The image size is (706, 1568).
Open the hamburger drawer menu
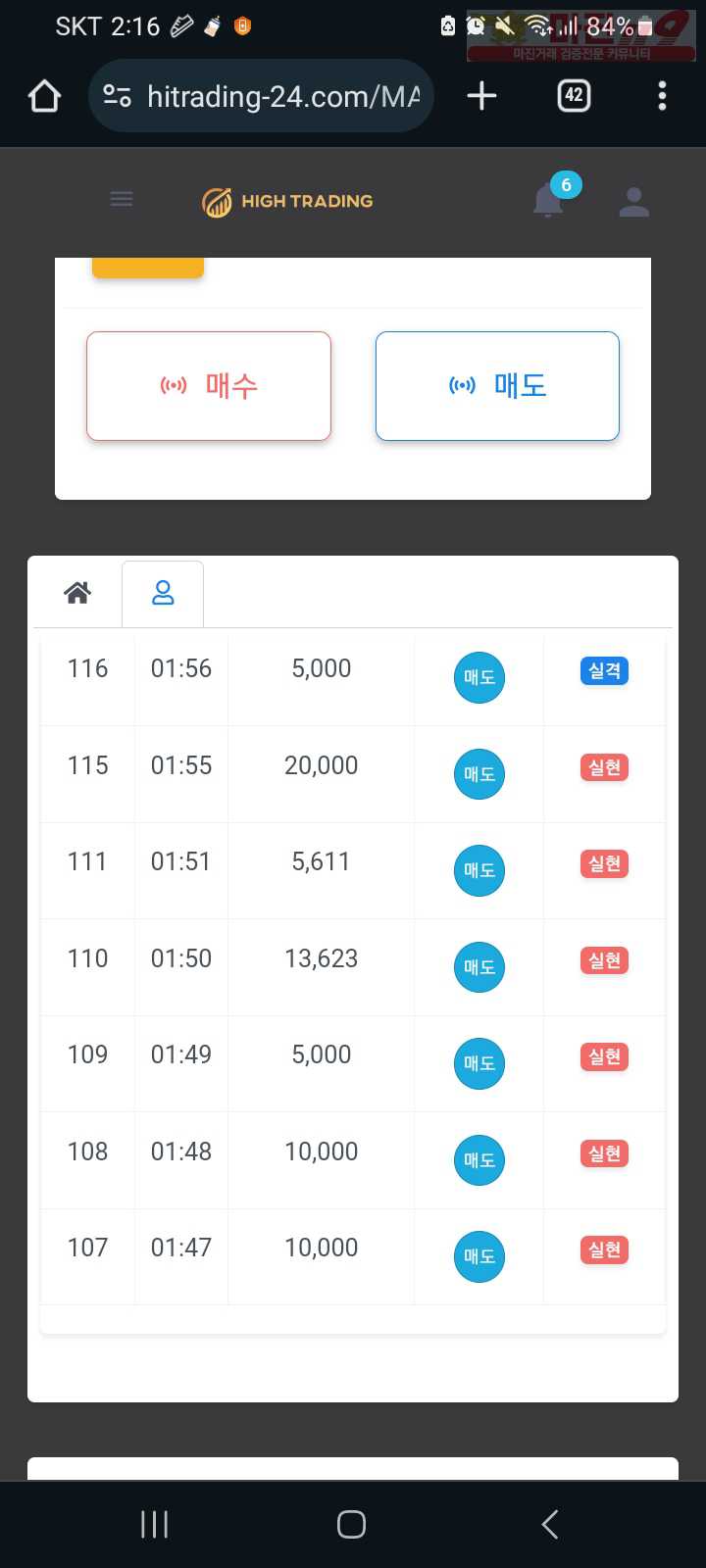point(122,200)
